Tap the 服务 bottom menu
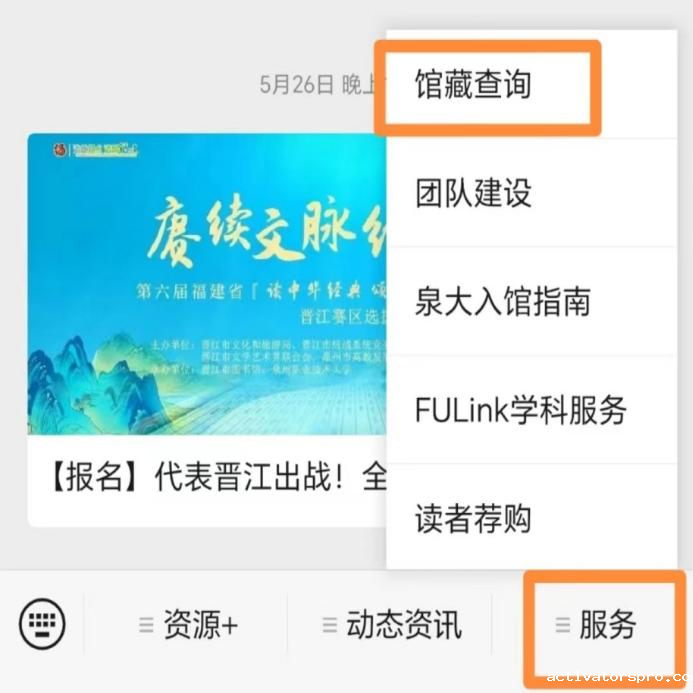This screenshot has width=693, height=693. click(598, 626)
